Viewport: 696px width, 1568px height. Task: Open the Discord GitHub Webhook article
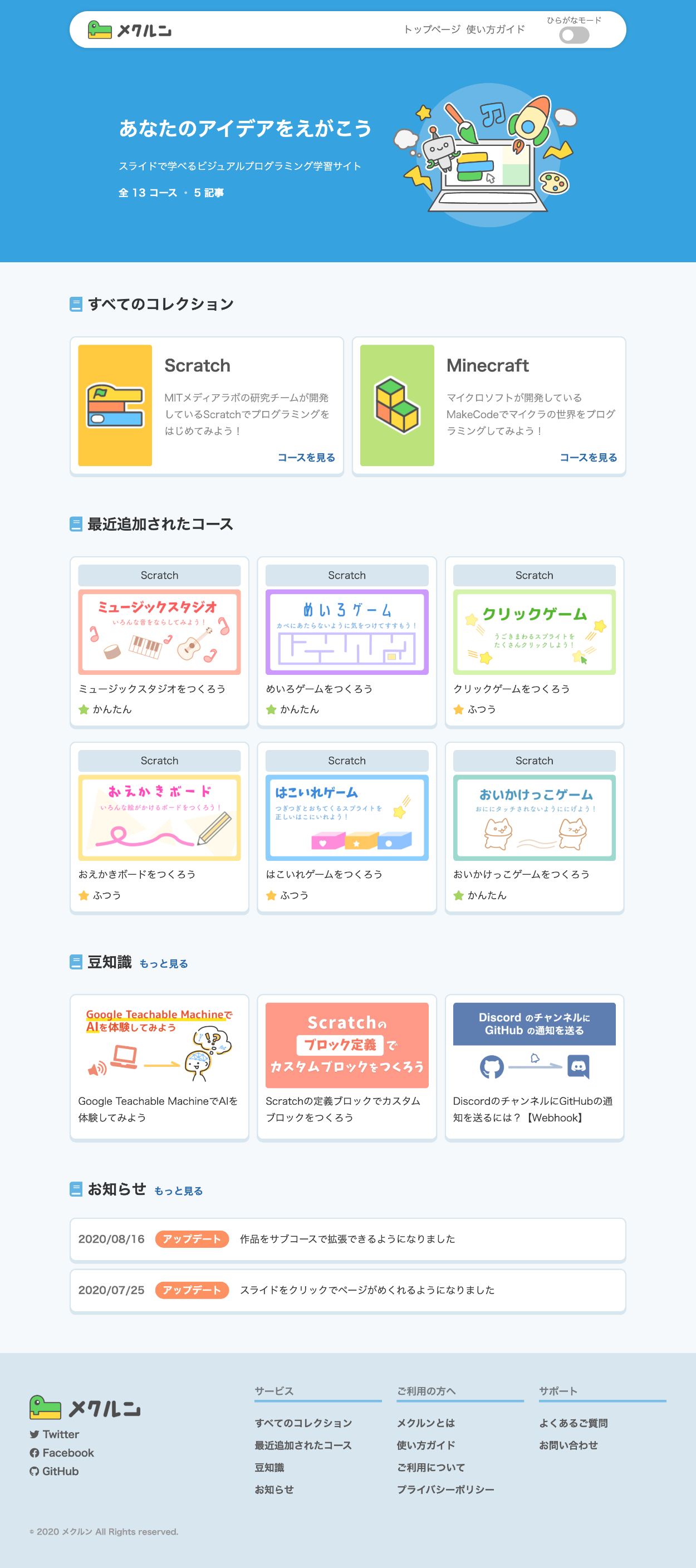534,1066
